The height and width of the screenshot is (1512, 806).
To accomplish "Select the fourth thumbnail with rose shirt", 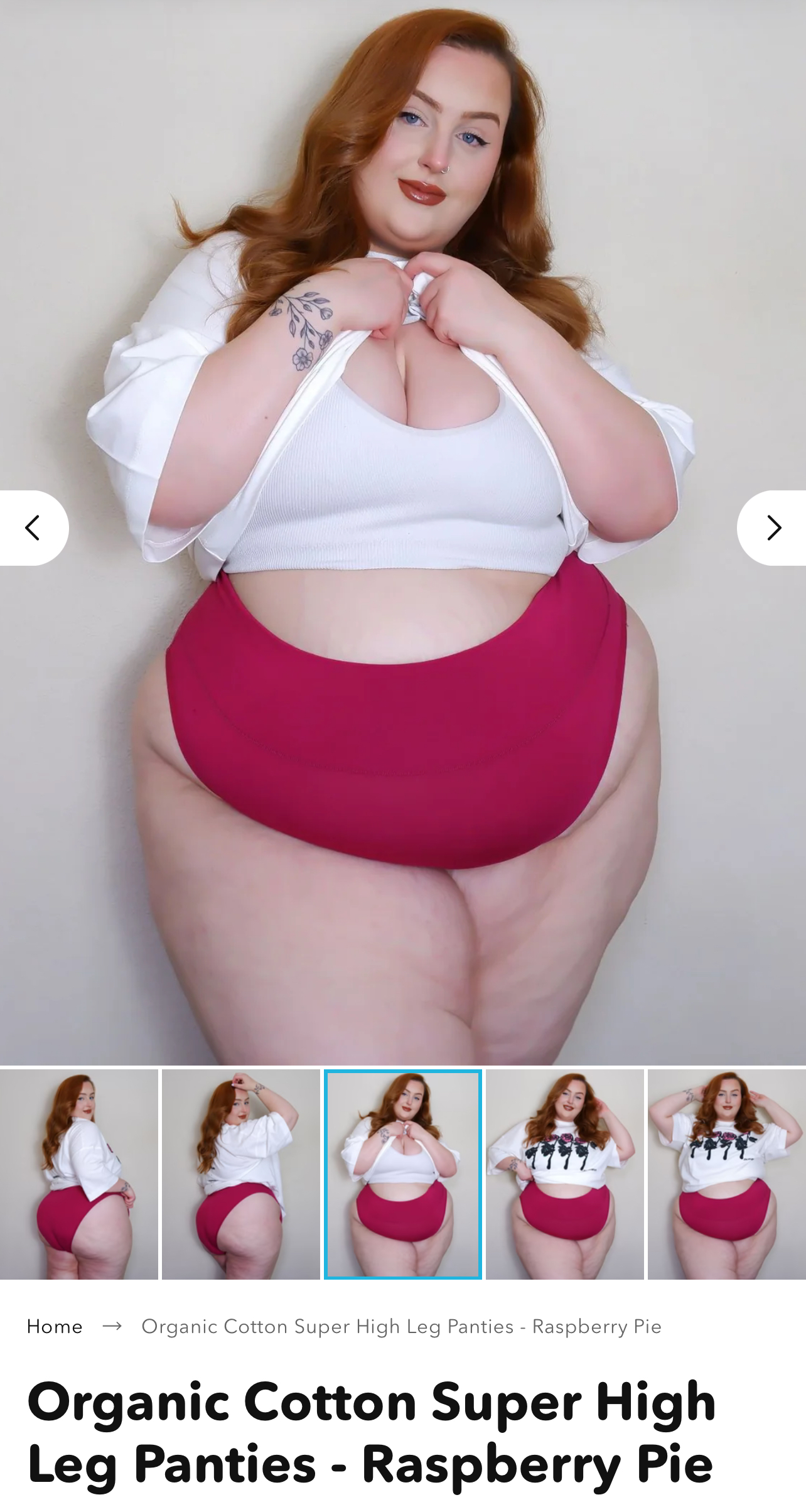I will point(565,1174).
